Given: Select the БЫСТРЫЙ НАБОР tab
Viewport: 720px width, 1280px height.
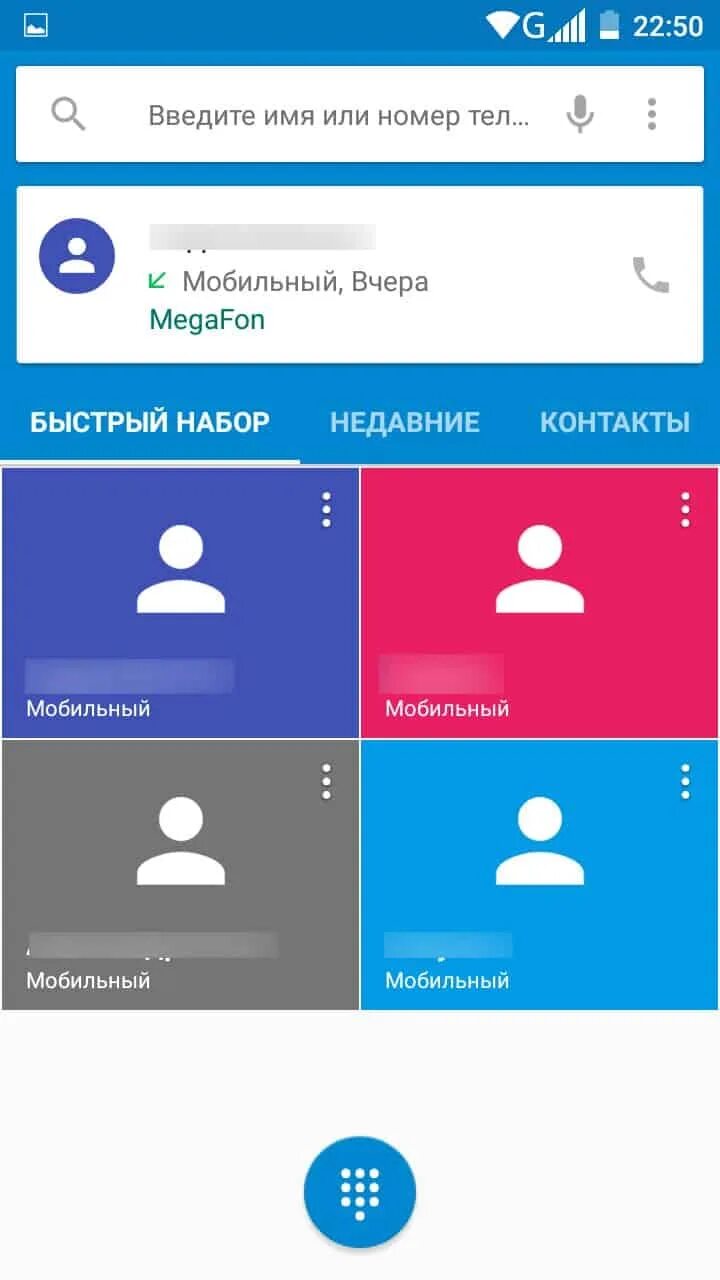Looking at the screenshot, I should [150, 422].
